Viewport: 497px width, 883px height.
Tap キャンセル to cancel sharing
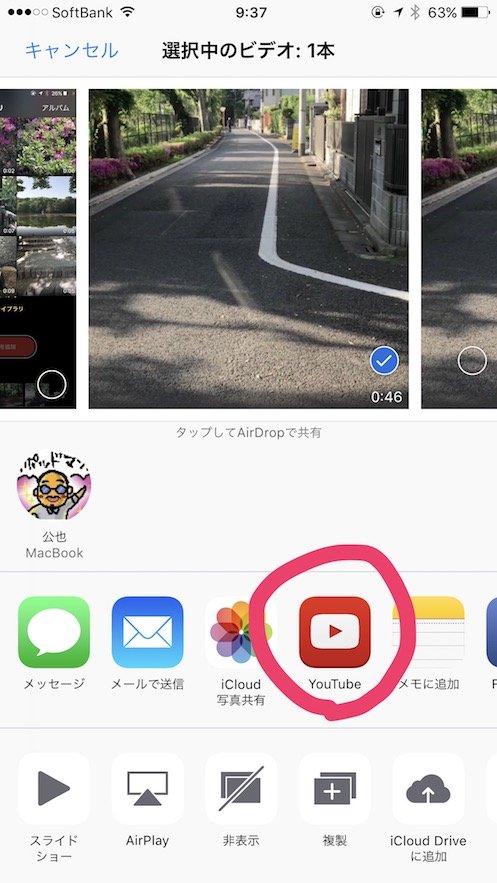(71, 51)
